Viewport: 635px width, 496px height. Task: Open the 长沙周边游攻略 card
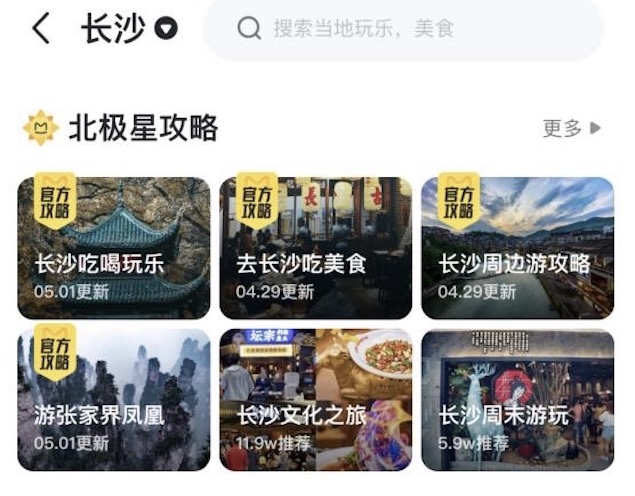[517, 248]
